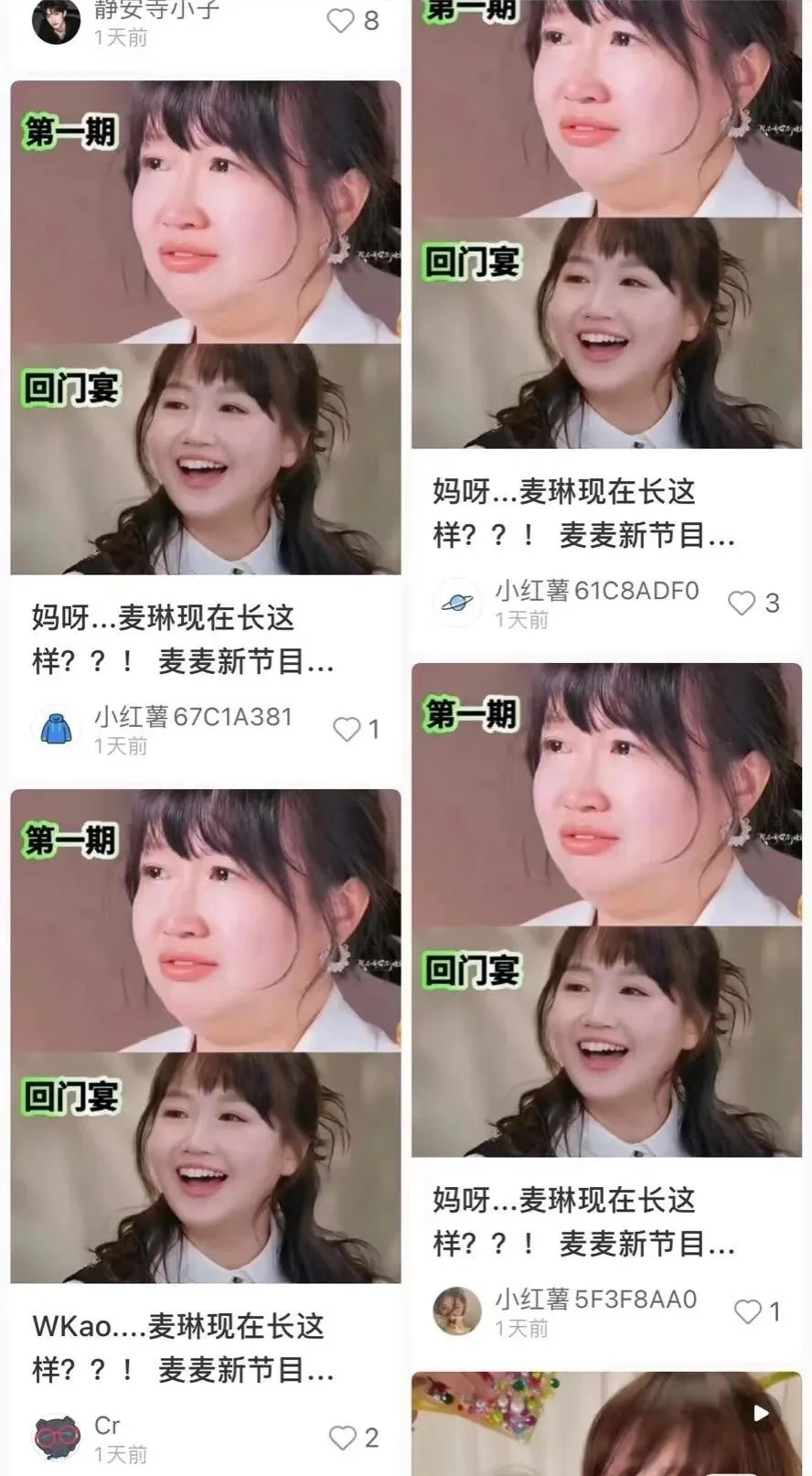Screen dimensions: 812x1476
Task: Open the profile avatar of 静安寺小子
Action: click(x=57, y=20)
